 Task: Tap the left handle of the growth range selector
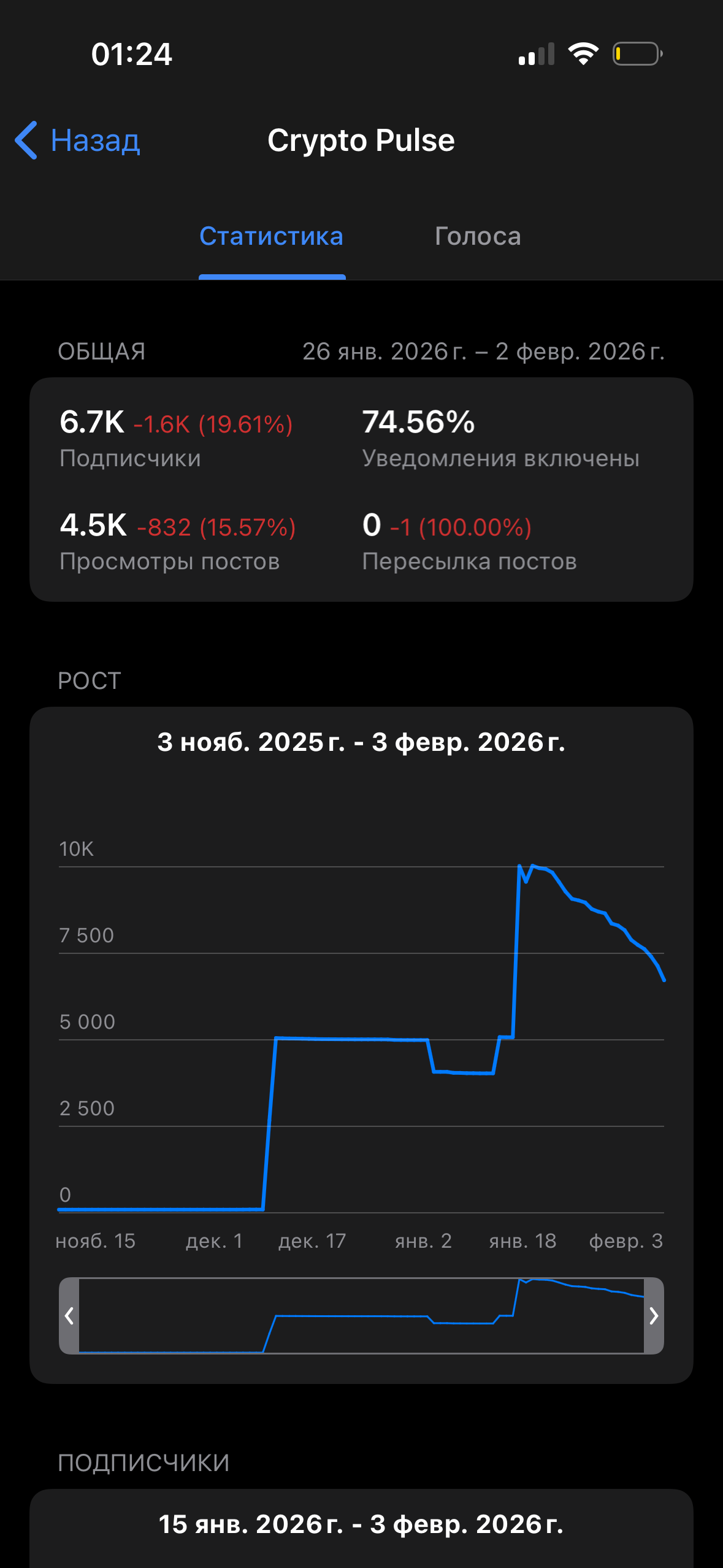tap(69, 1315)
